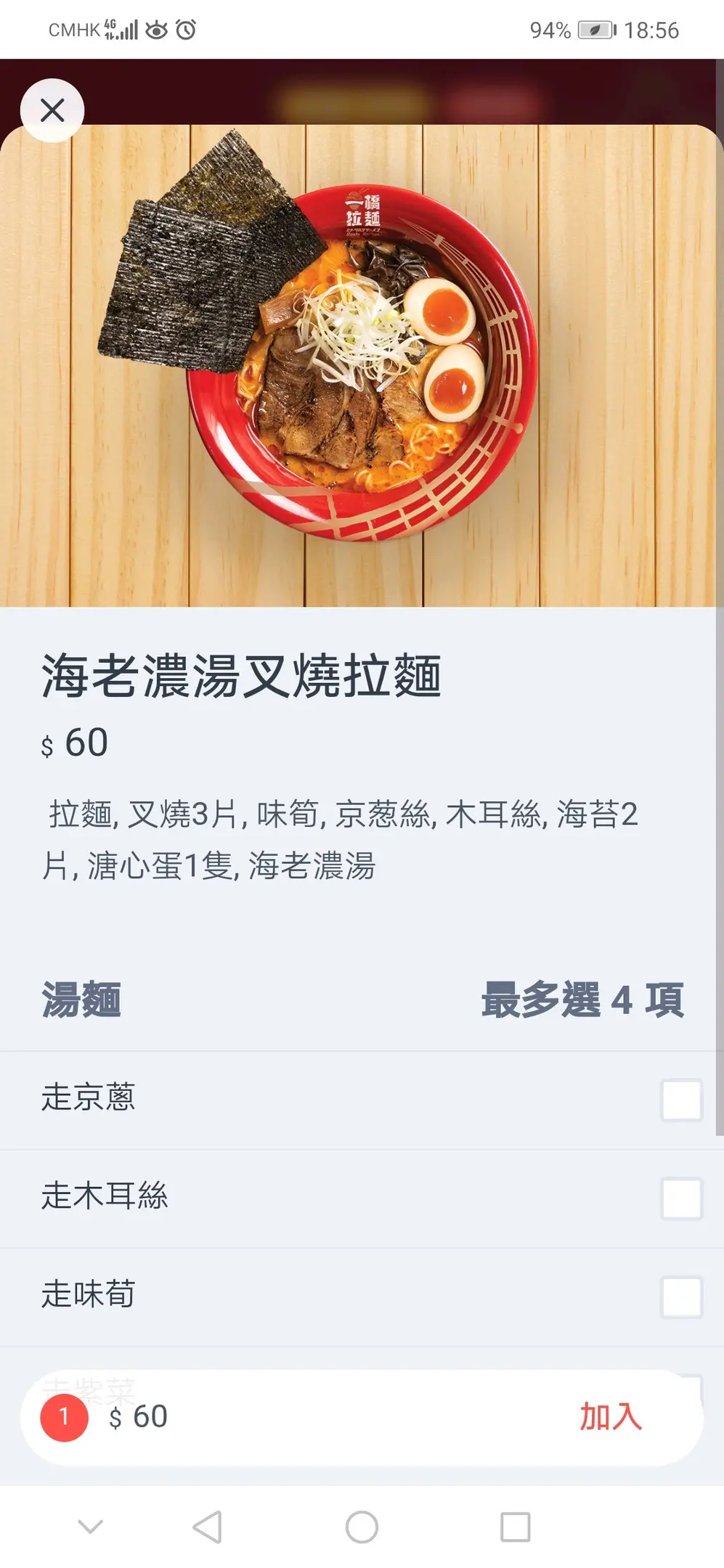Go back using the system back button
This screenshot has width=724, height=1568.
pyautogui.click(x=208, y=1527)
